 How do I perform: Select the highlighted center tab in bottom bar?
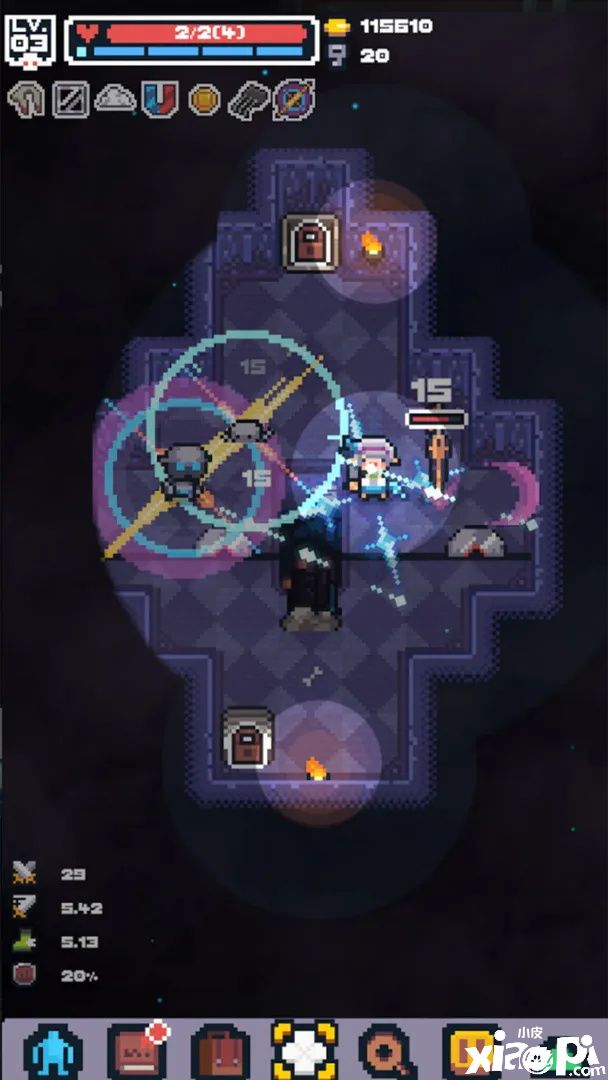303,1052
